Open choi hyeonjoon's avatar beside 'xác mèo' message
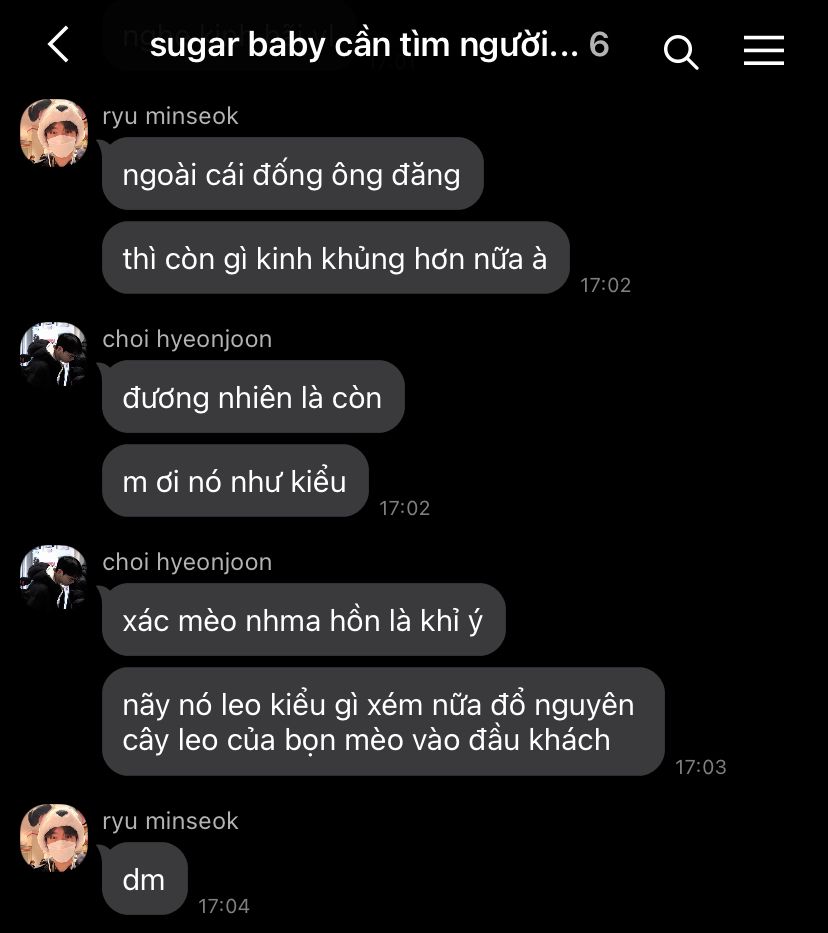This screenshot has height=933, width=828. [54, 579]
